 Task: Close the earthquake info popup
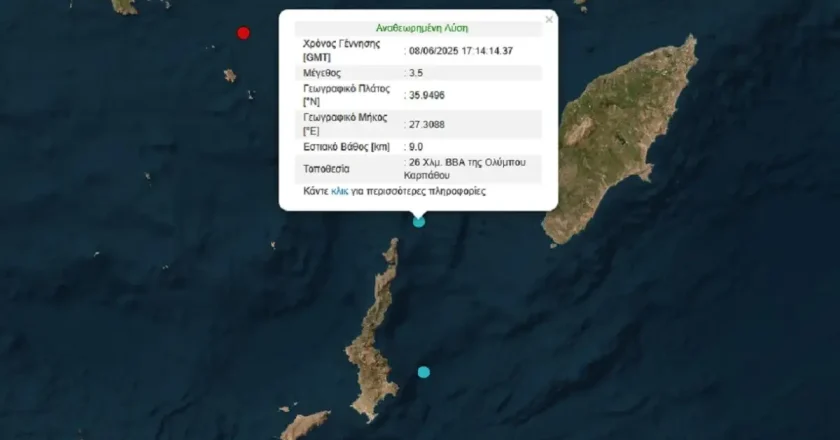[548, 19]
